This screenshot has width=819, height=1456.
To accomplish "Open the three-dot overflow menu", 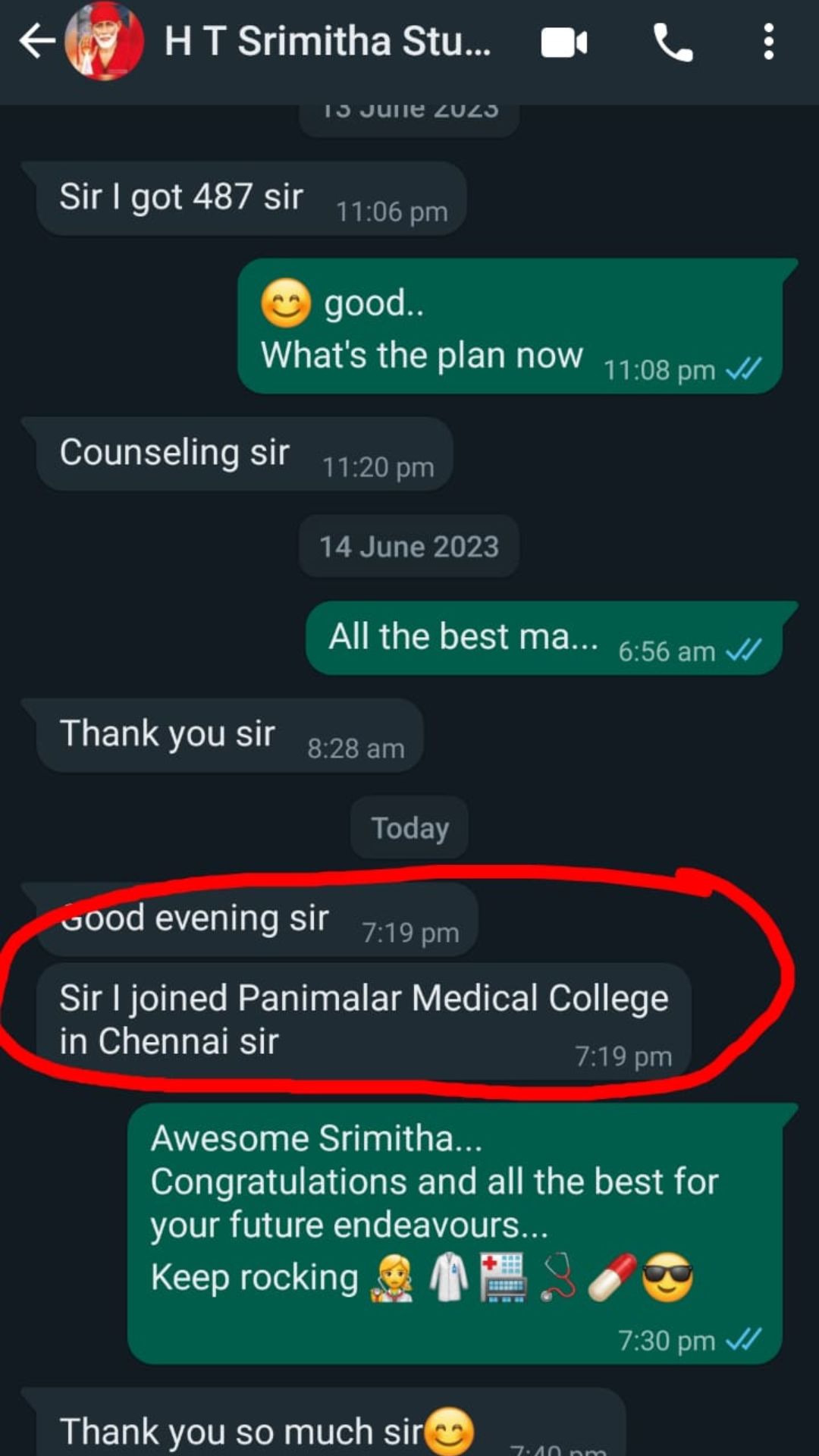I will click(x=768, y=41).
